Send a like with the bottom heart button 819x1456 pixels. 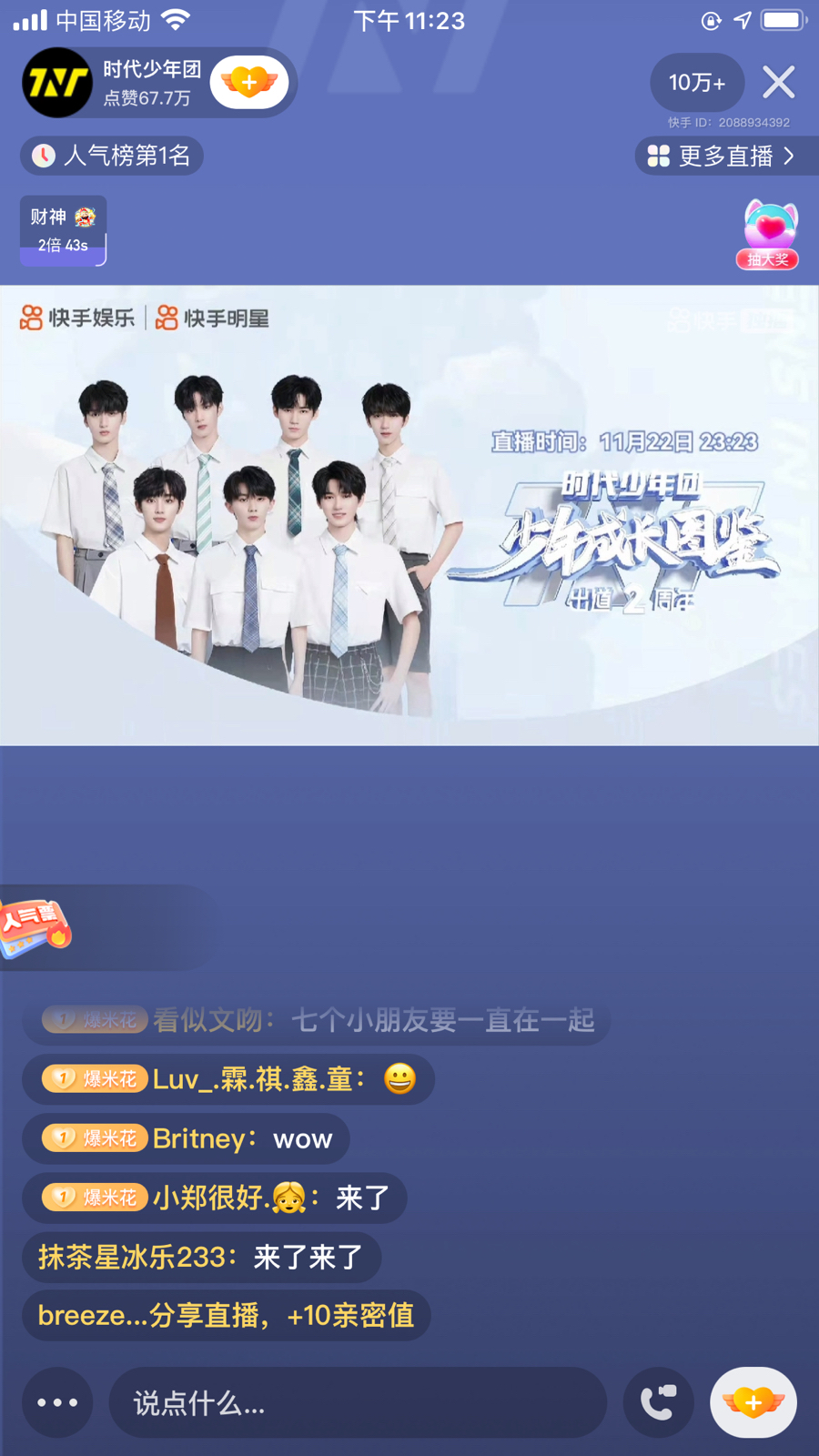tap(753, 1402)
